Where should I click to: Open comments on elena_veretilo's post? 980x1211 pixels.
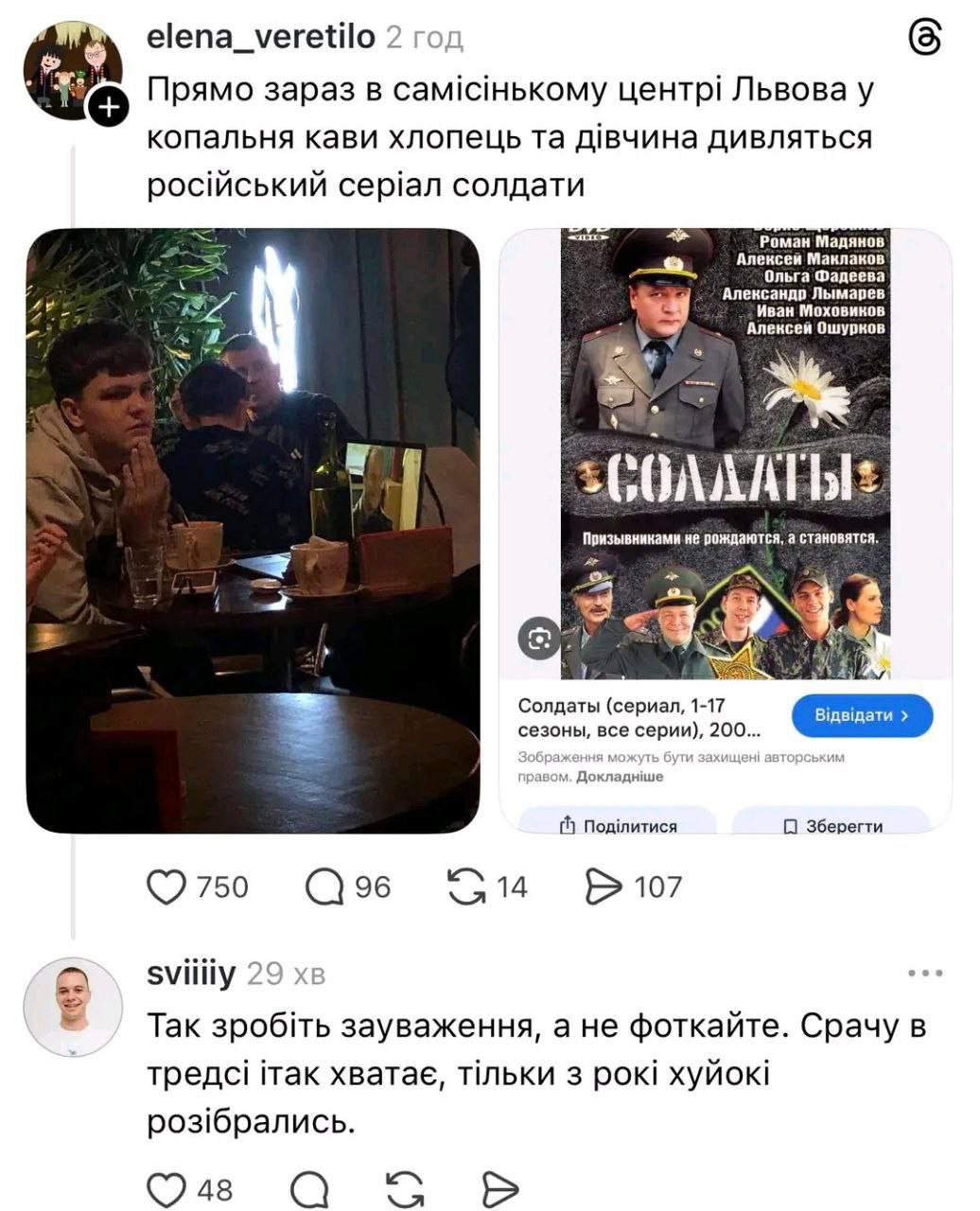click(324, 886)
